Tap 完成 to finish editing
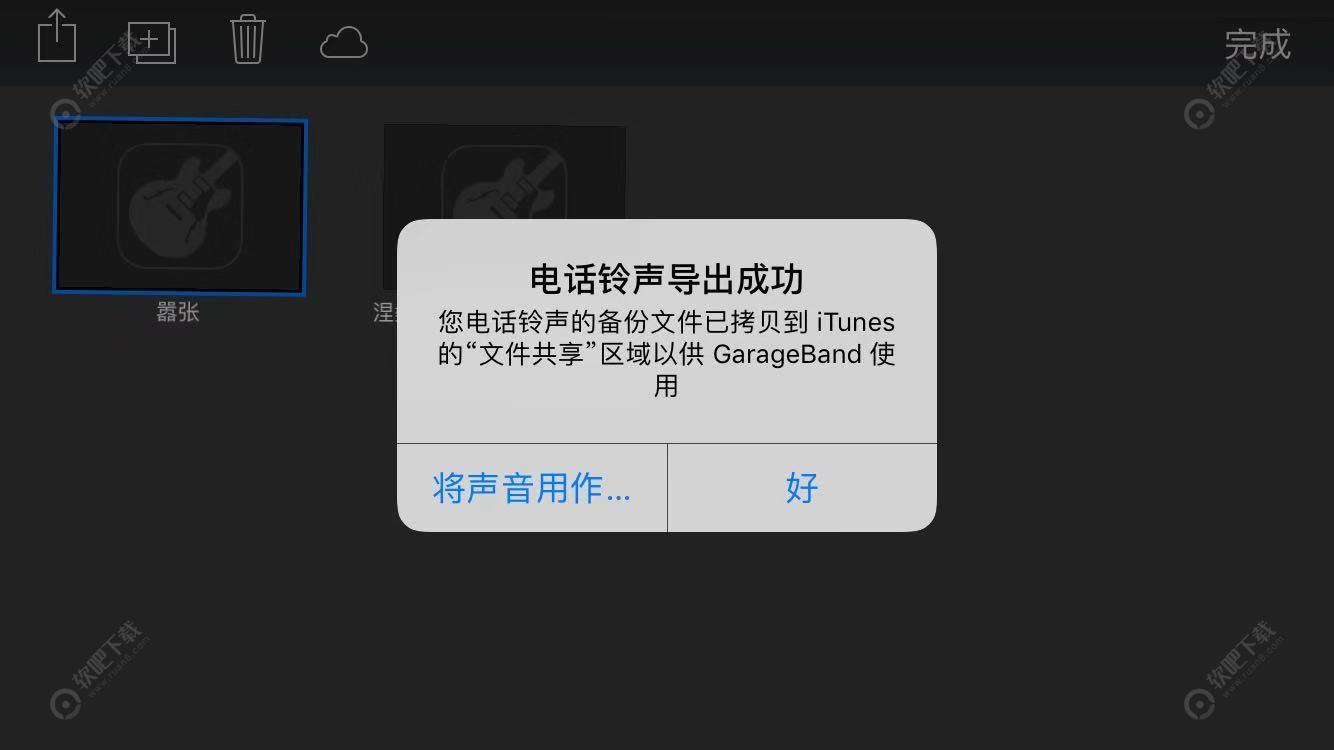The height and width of the screenshot is (750, 1334). (x=1257, y=44)
